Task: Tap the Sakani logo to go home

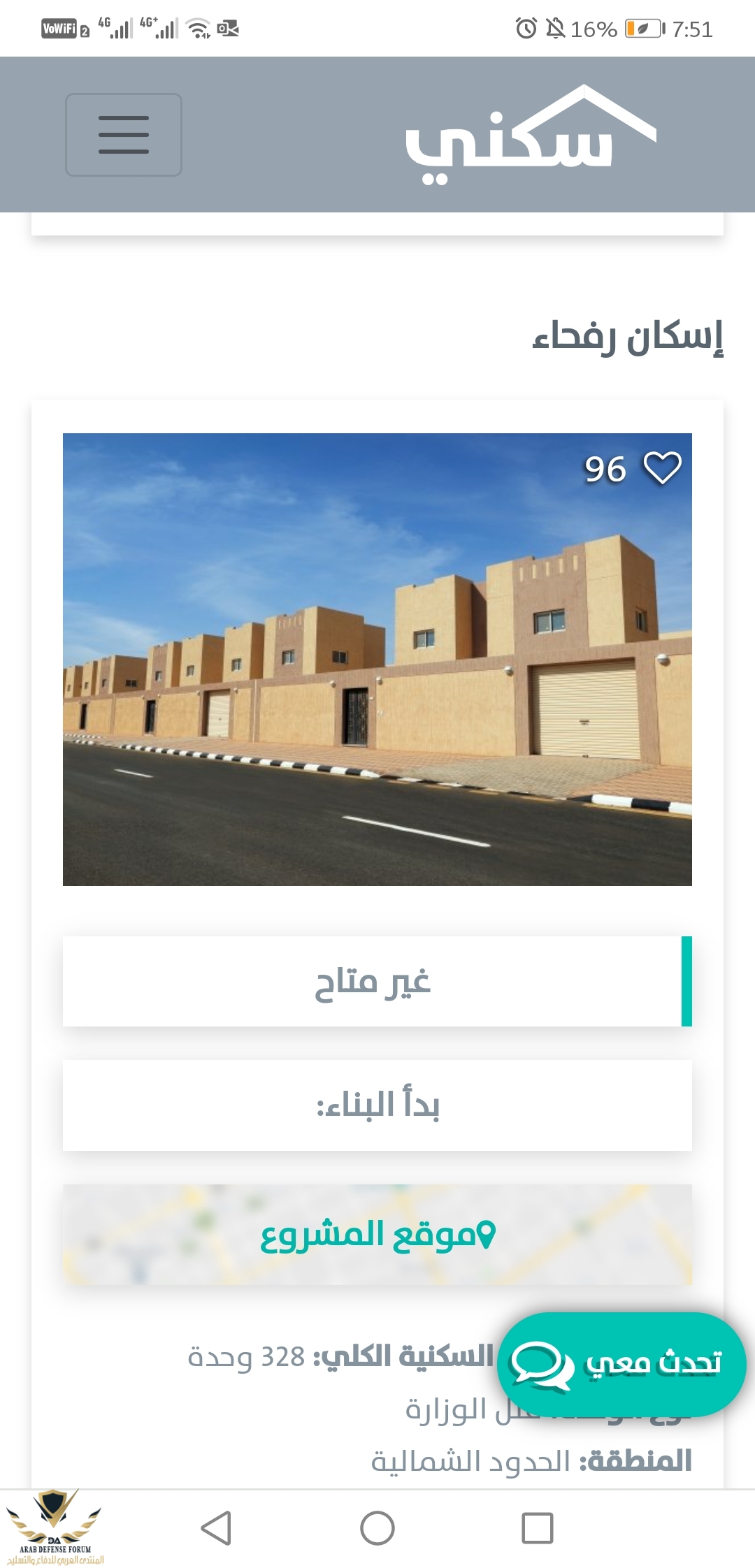Action: tap(530, 135)
